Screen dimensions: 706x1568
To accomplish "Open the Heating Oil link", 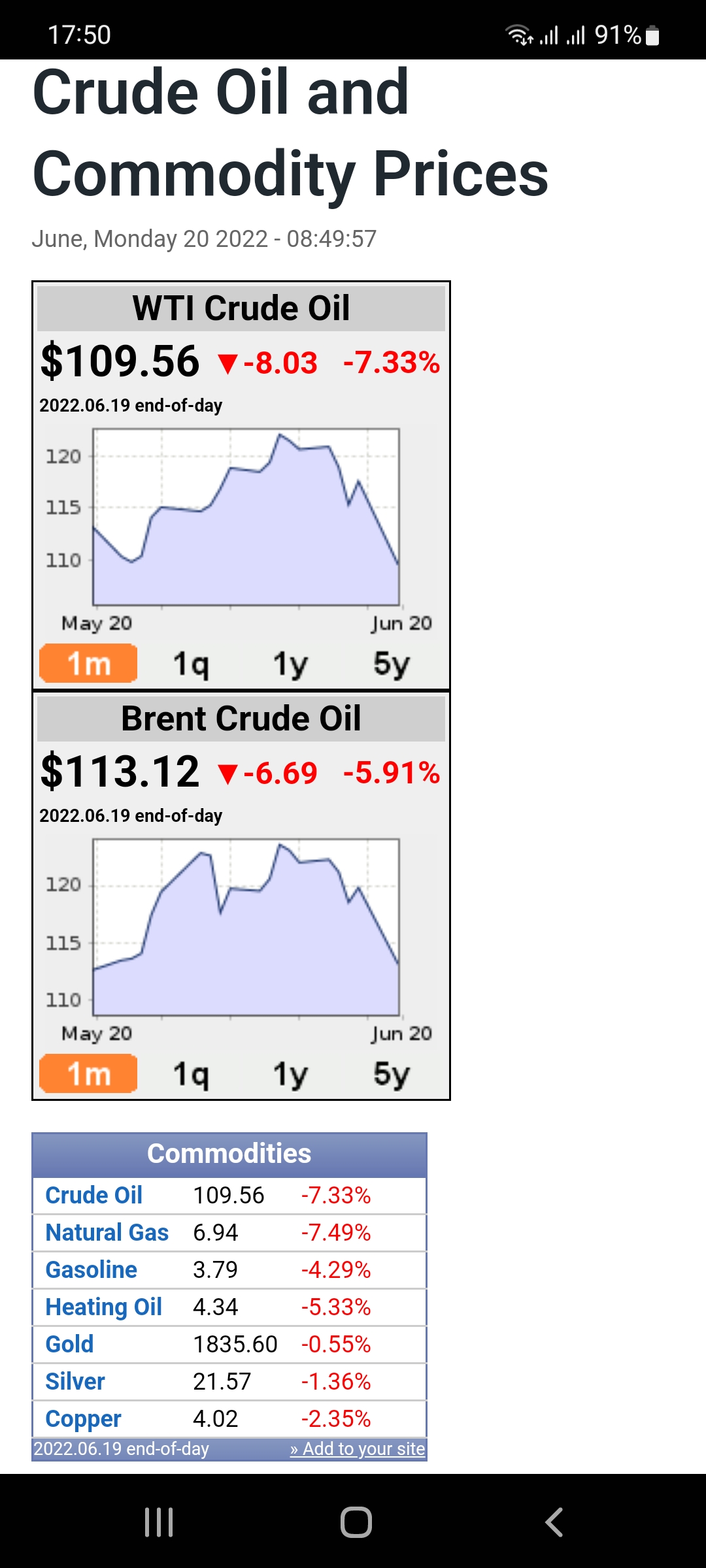I will pos(104,1307).
